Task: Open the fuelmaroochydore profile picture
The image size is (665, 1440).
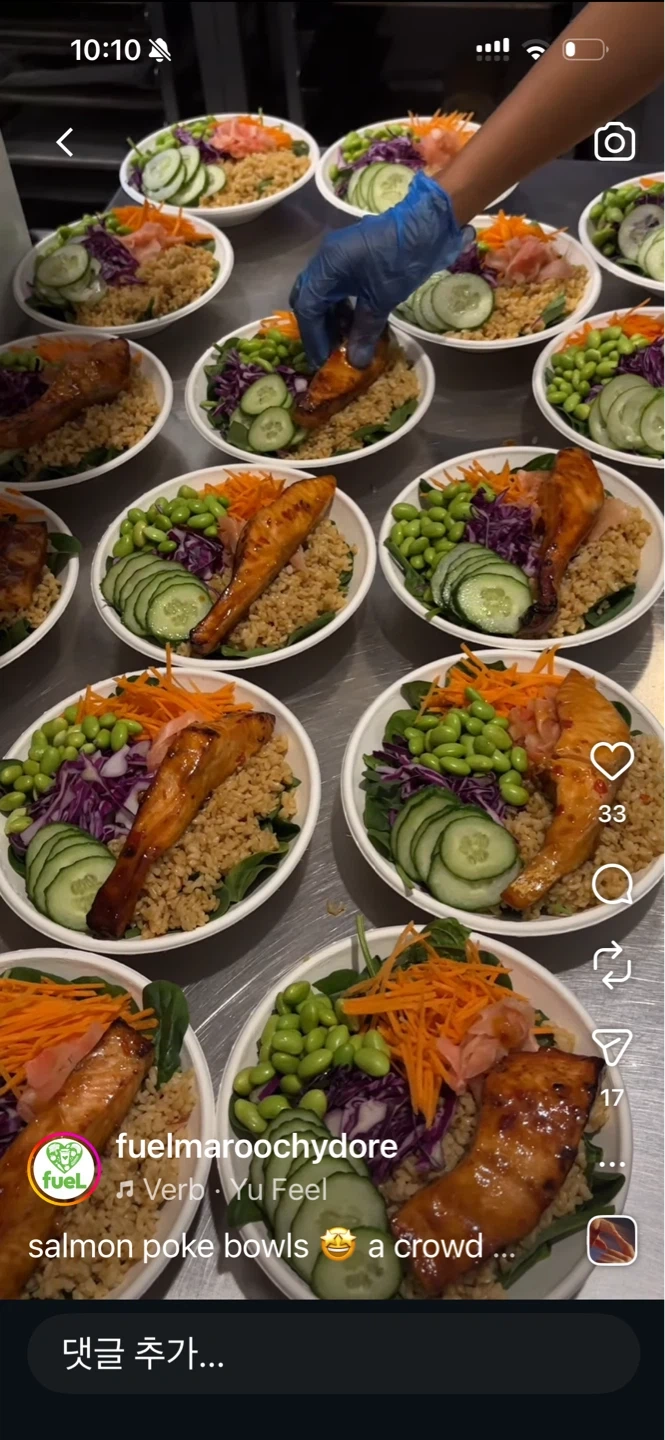Action: [x=64, y=1169]
